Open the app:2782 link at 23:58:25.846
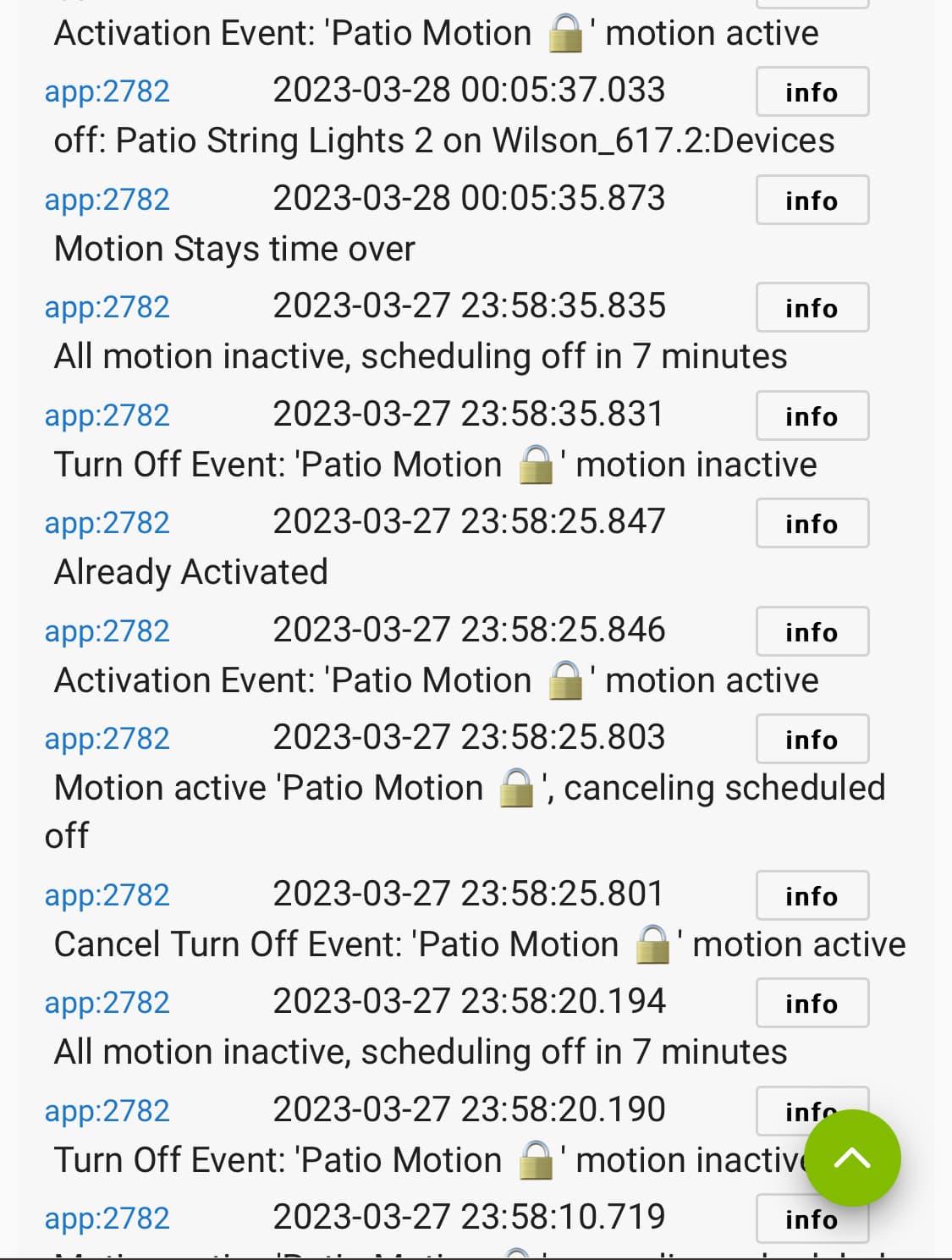The width and height of the screenshot is (952, 1260). click(107, 631)
